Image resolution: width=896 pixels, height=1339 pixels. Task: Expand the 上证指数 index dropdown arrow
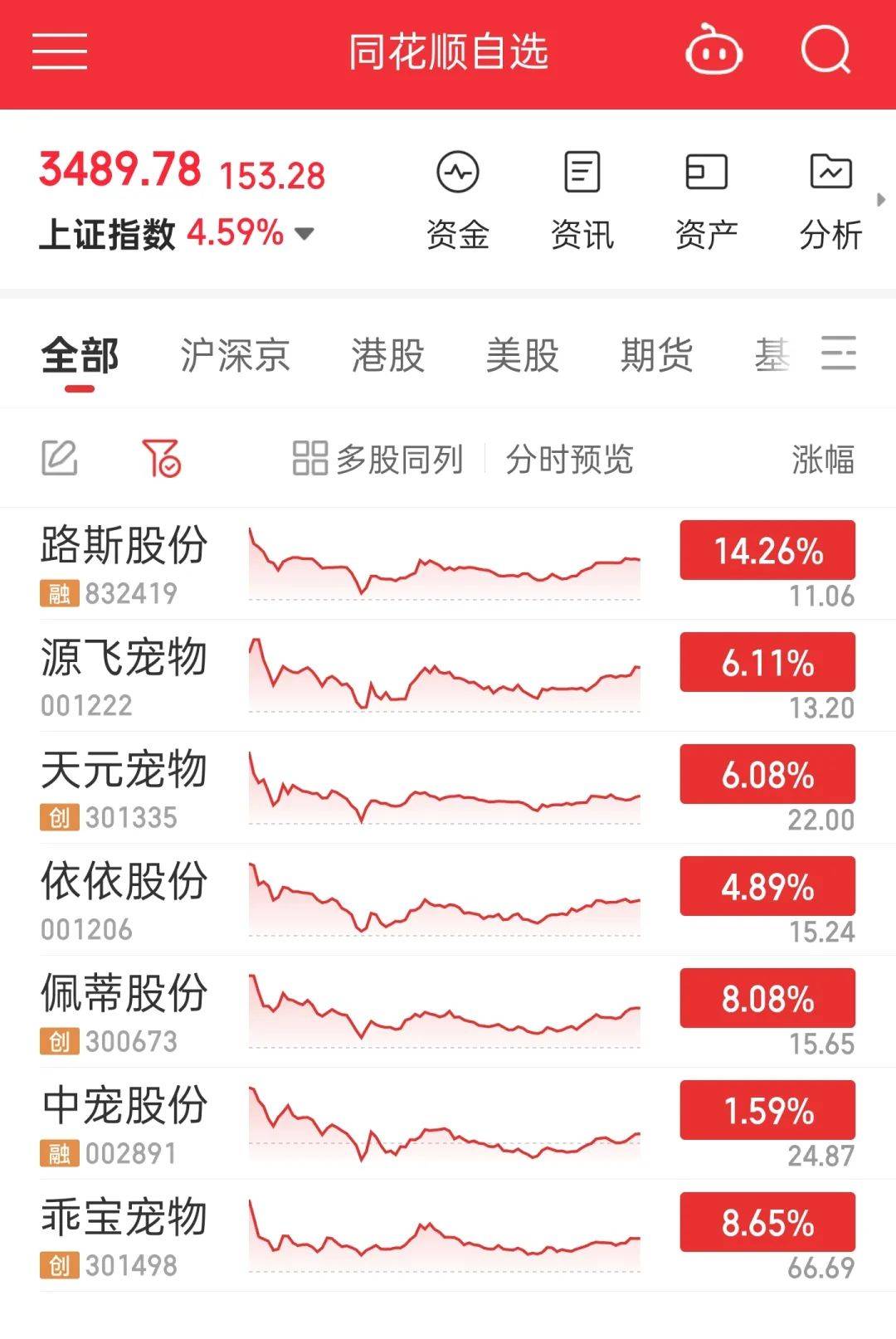[x=304, y=235]
